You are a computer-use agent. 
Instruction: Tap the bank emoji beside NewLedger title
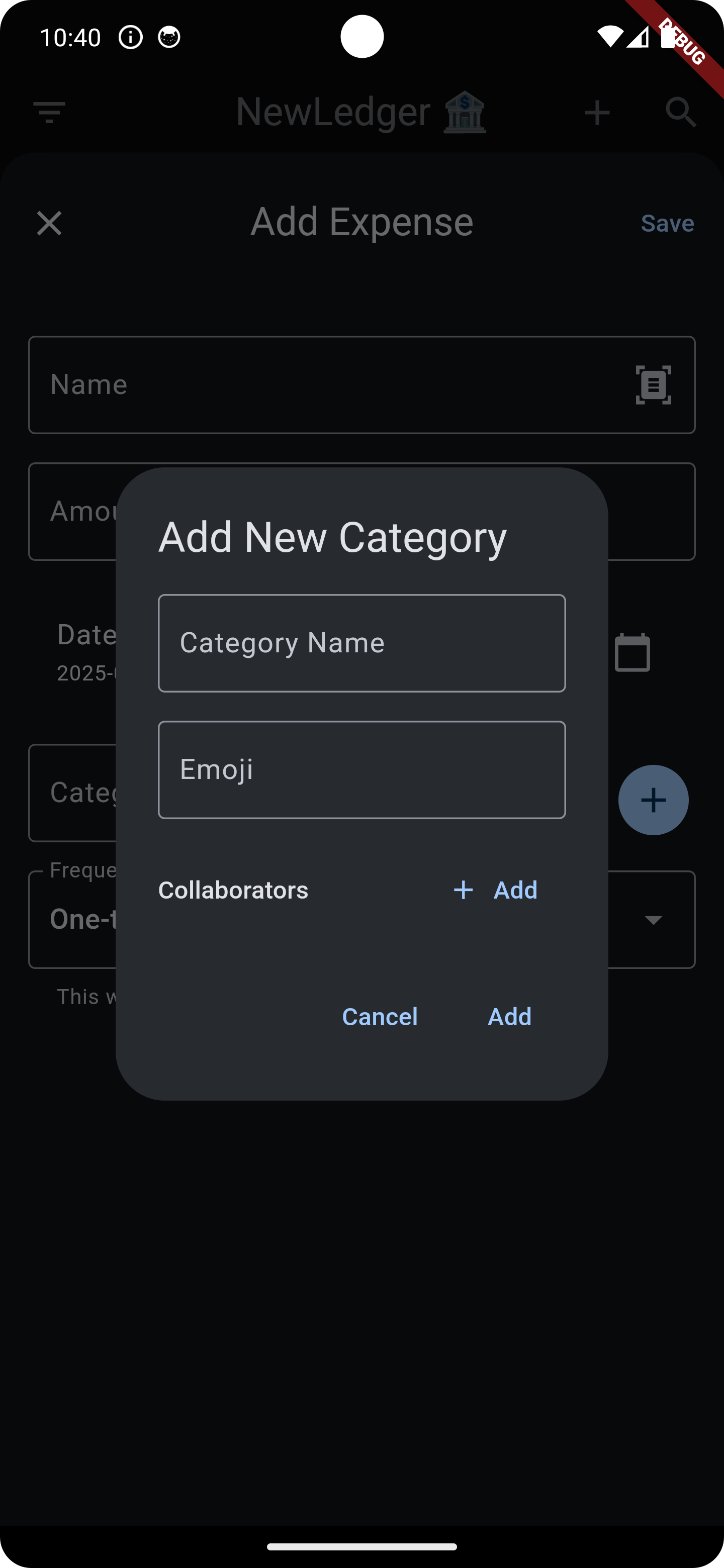coord(464,112)
